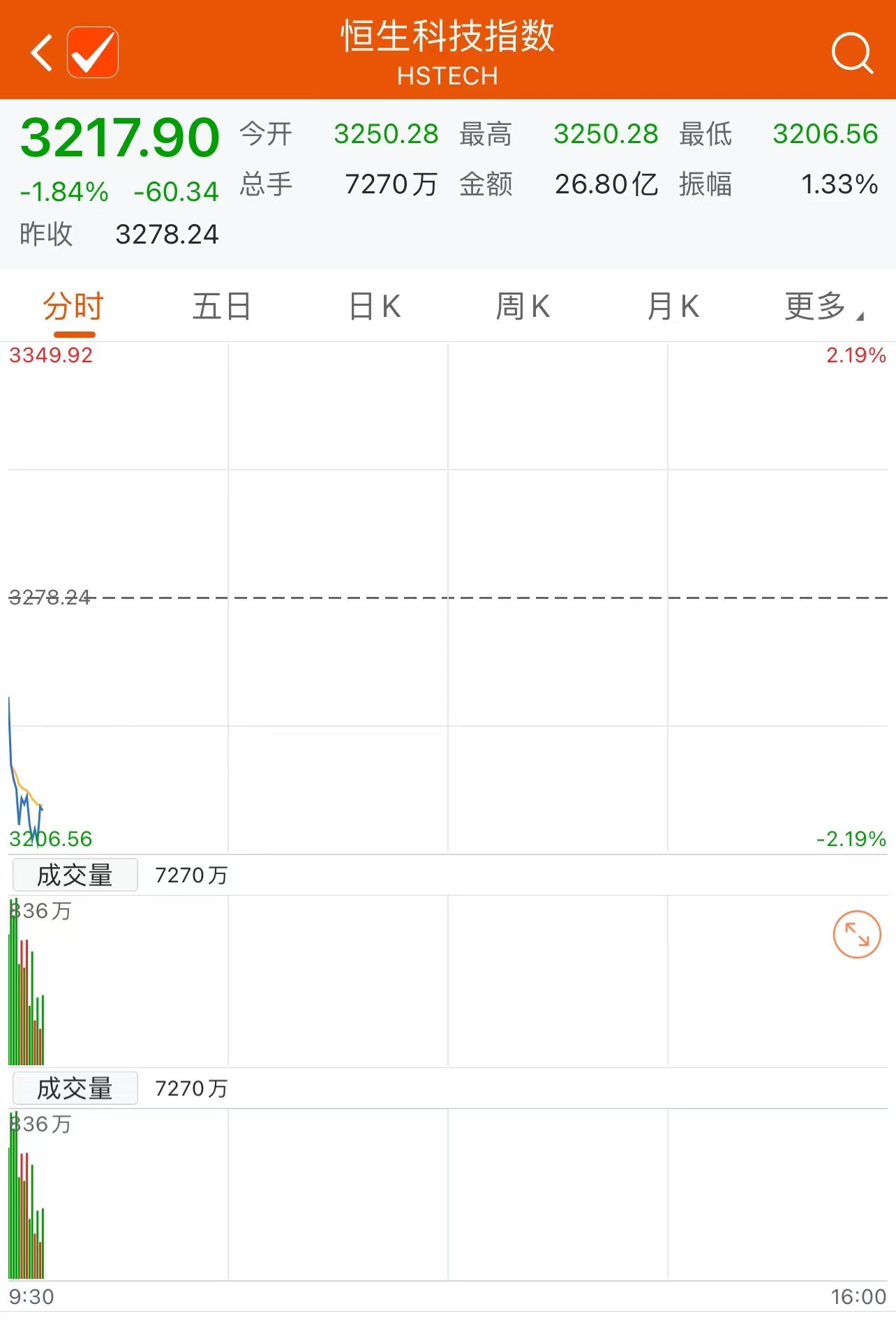Switch to the 日K daily candlestick tab
The width and height of the screenshot is (896, 1334).
[x=375, y=306]
